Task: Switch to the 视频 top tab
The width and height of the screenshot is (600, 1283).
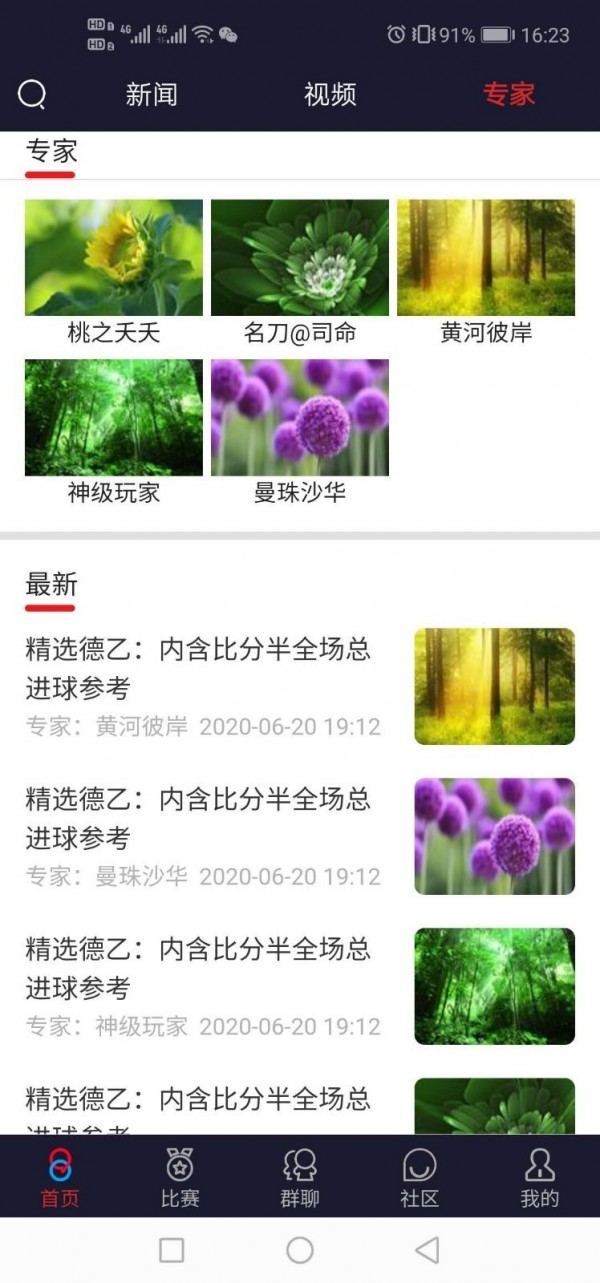Action: 330,95
